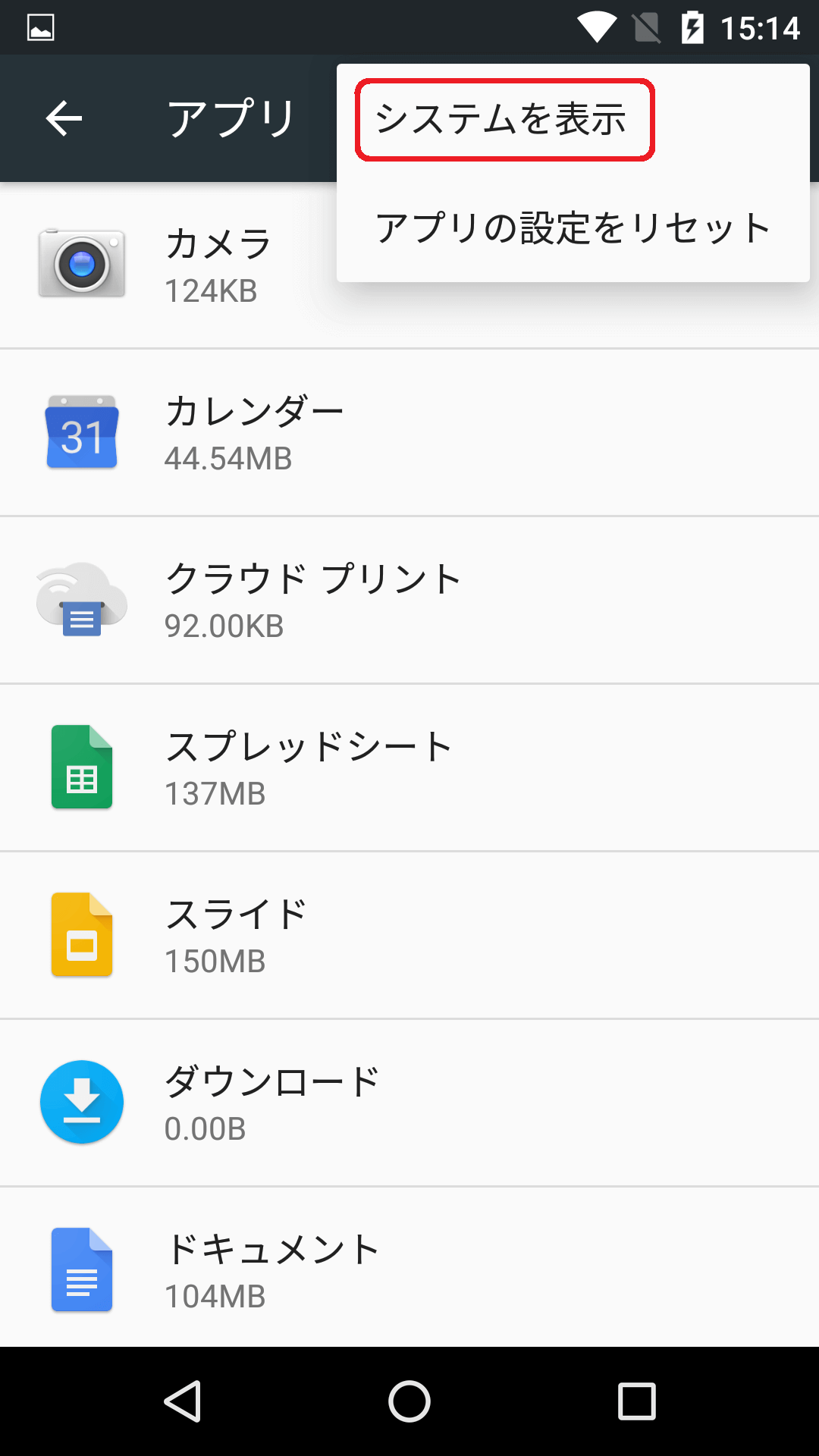Tap the system home button

pyautogui.click(x=409, y=1401)
